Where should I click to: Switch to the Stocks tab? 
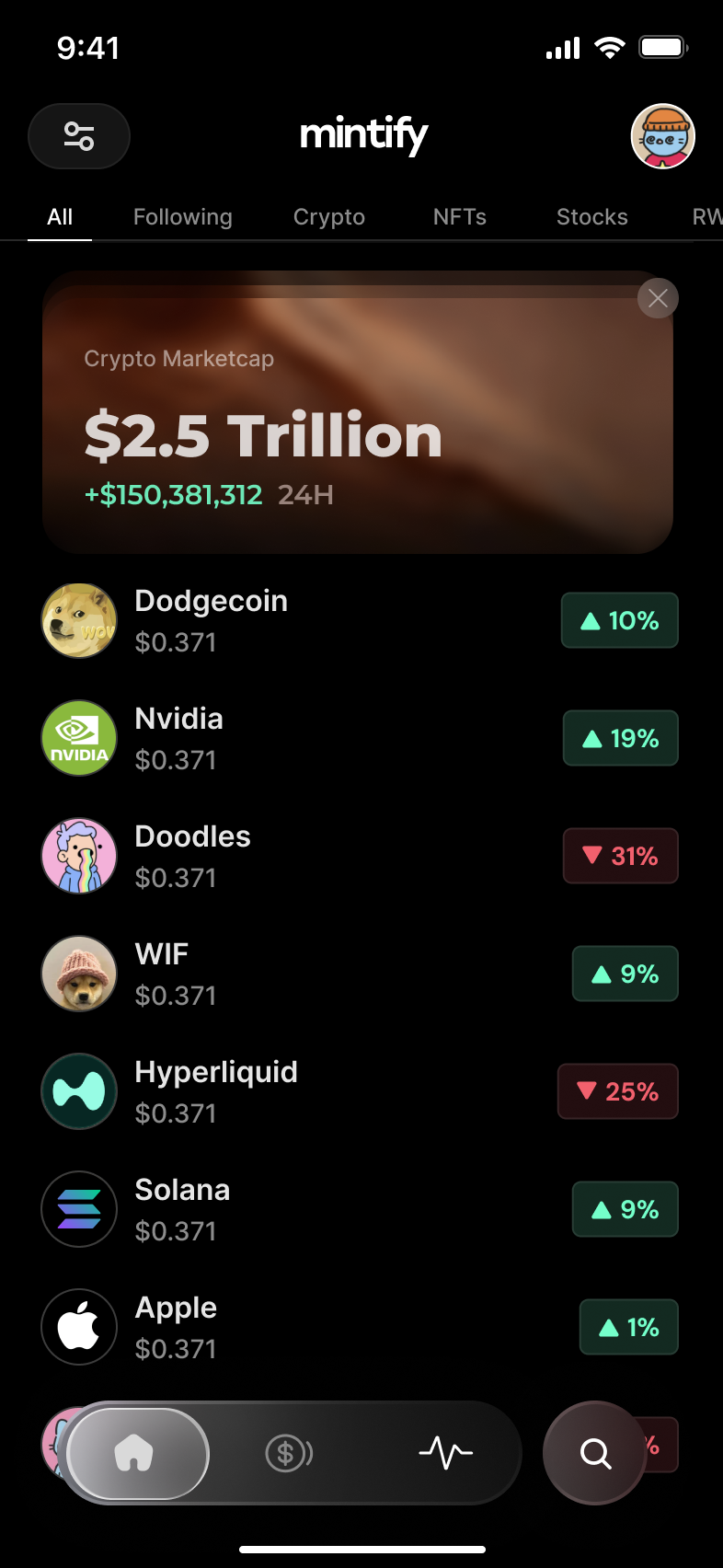(591, 217)
